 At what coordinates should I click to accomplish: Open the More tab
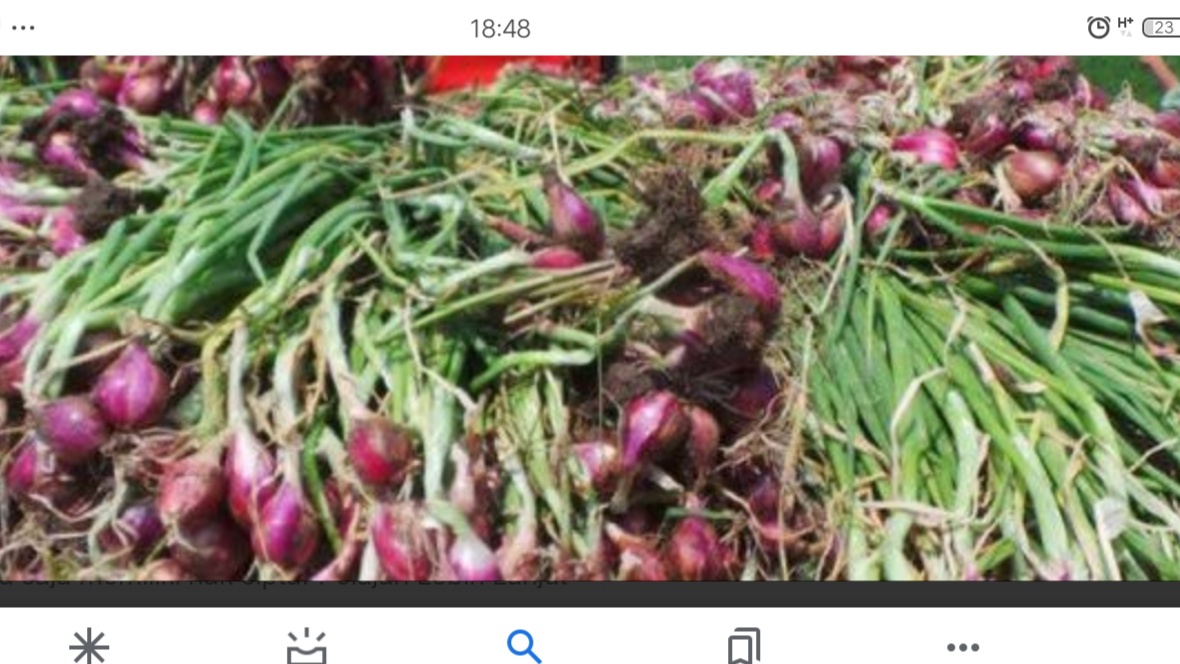(962, 646)
